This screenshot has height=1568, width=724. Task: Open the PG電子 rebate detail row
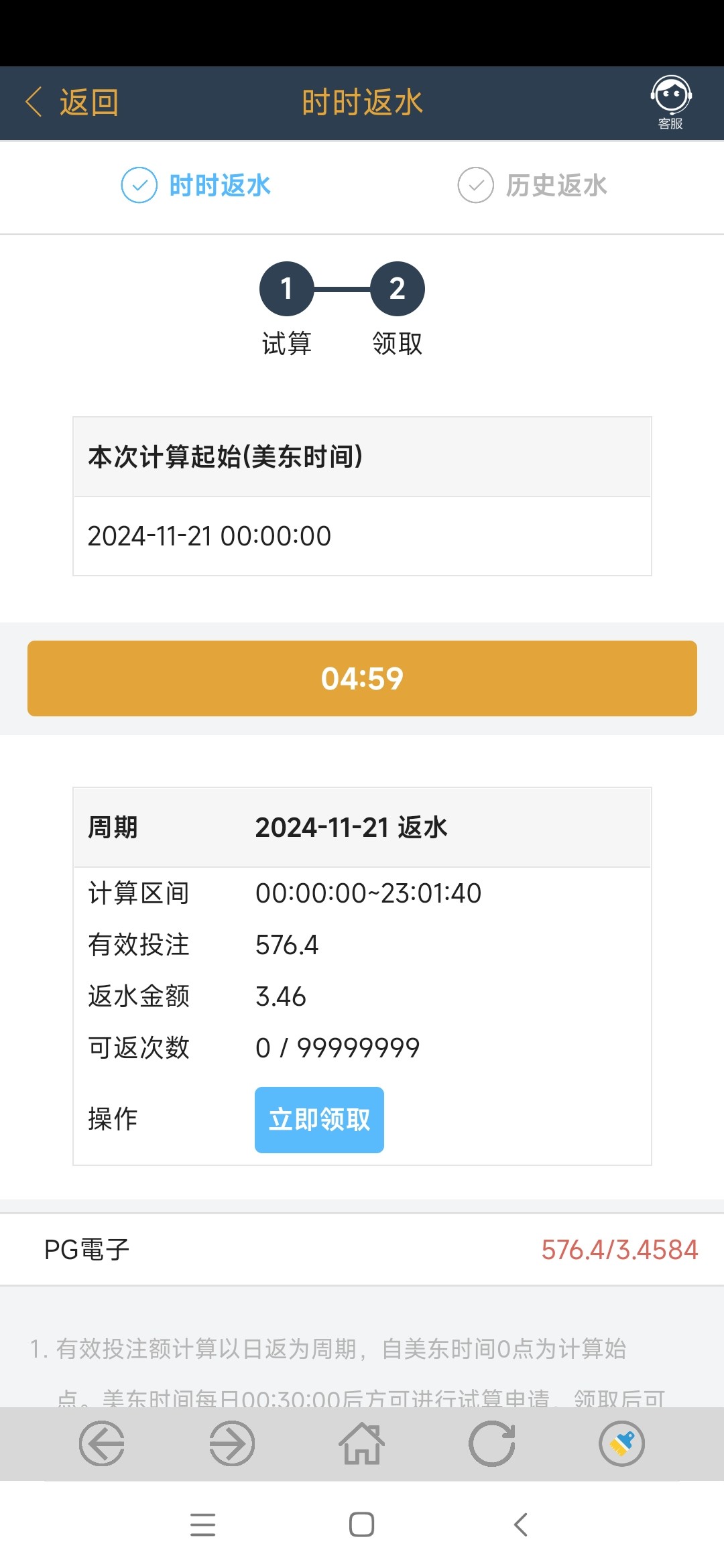tap(362, 1250)
